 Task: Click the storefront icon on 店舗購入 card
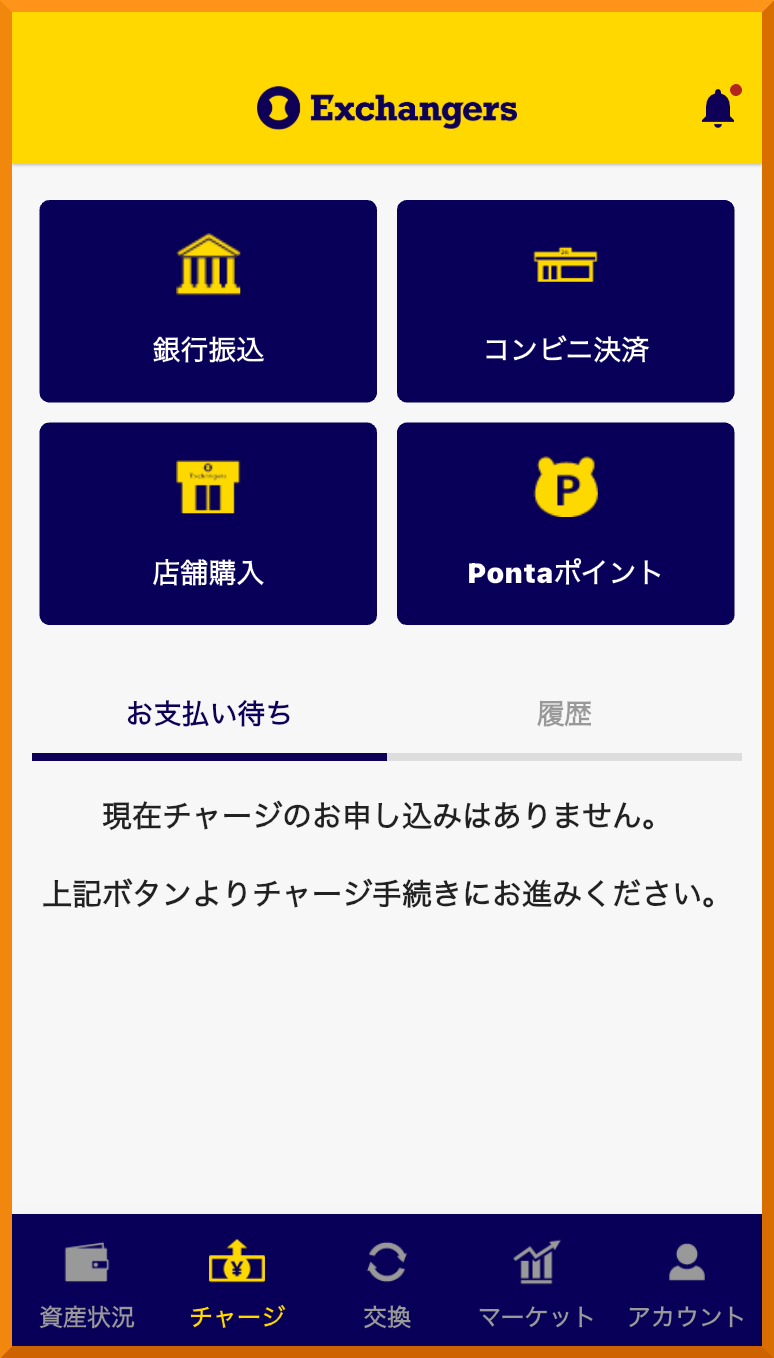pyautogui.click(x=207, y=485)
